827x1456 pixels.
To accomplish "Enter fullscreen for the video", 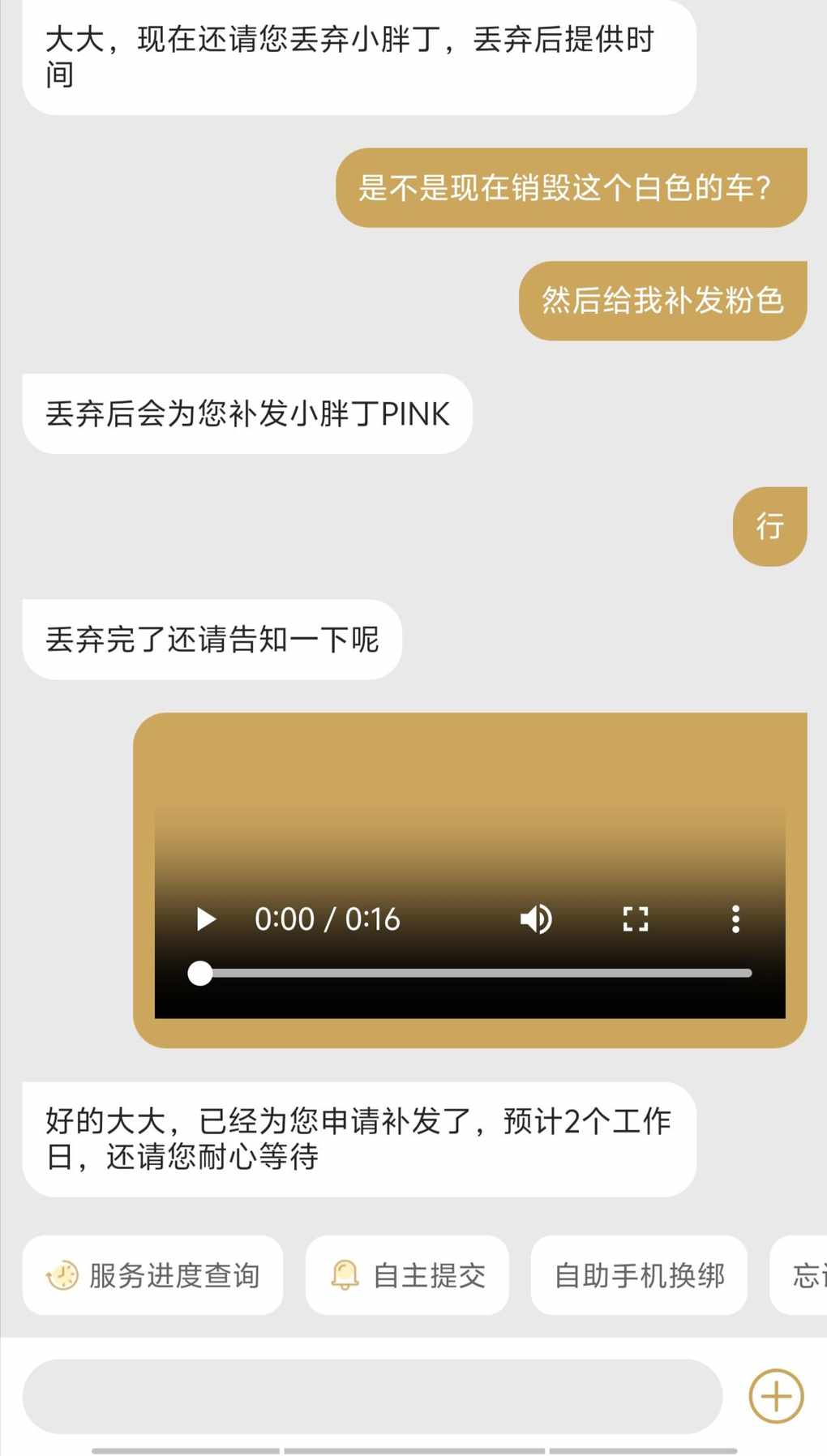I will 636,919.
